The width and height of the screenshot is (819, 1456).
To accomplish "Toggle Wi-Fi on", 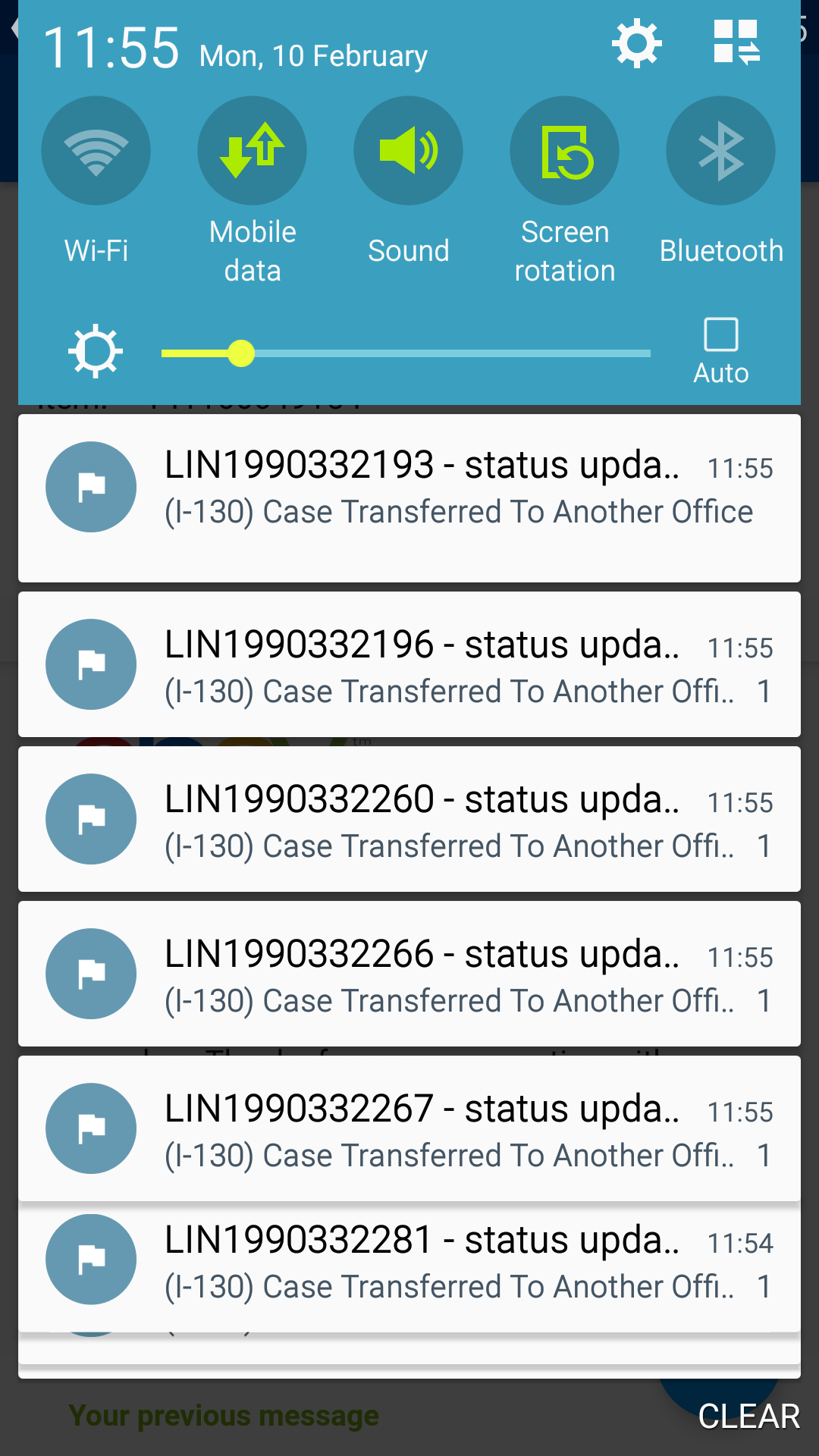I will coord(96,150).
